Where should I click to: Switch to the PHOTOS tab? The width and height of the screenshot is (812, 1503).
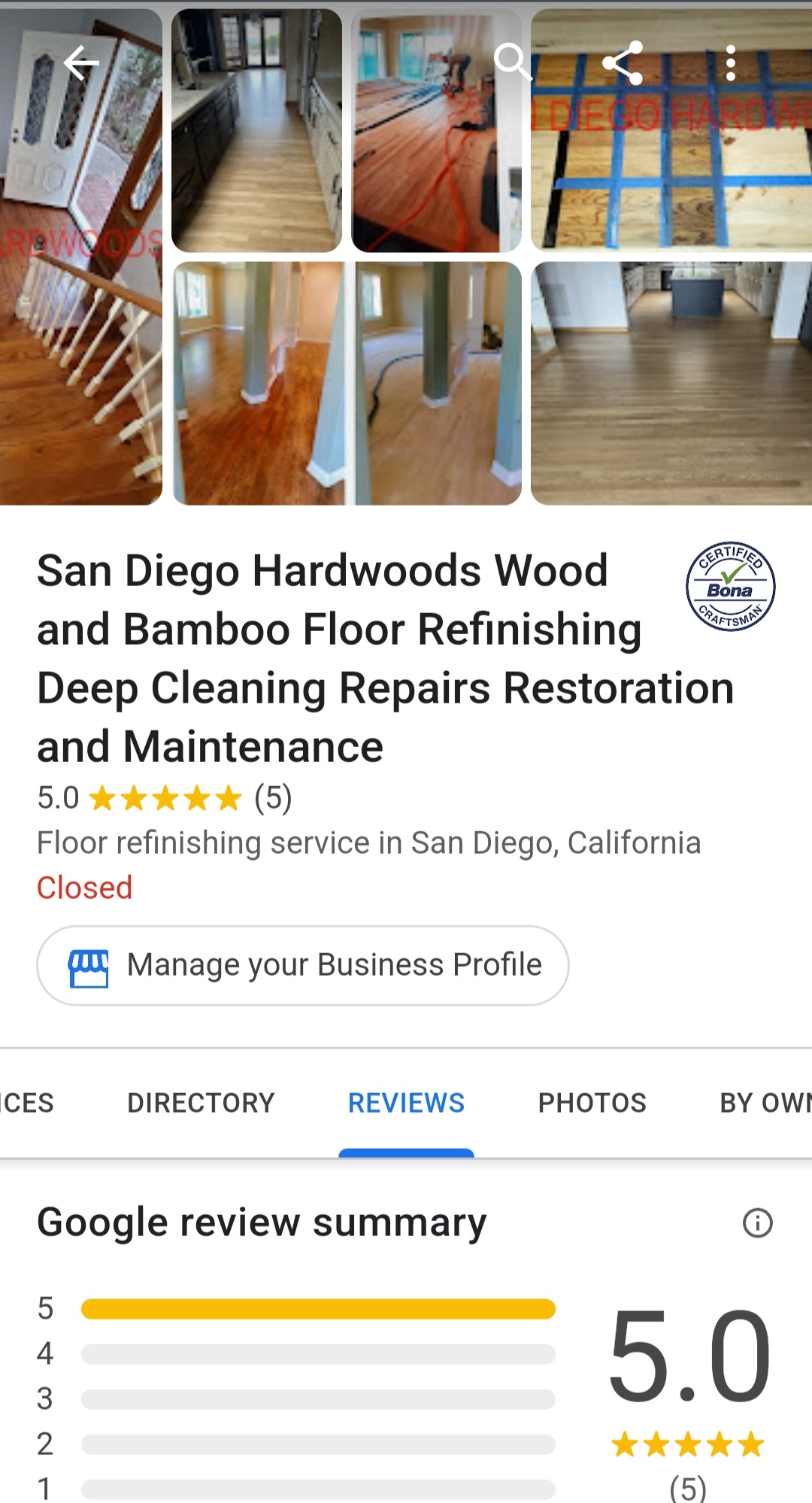pyautogui.click(x=592, y=1102)
